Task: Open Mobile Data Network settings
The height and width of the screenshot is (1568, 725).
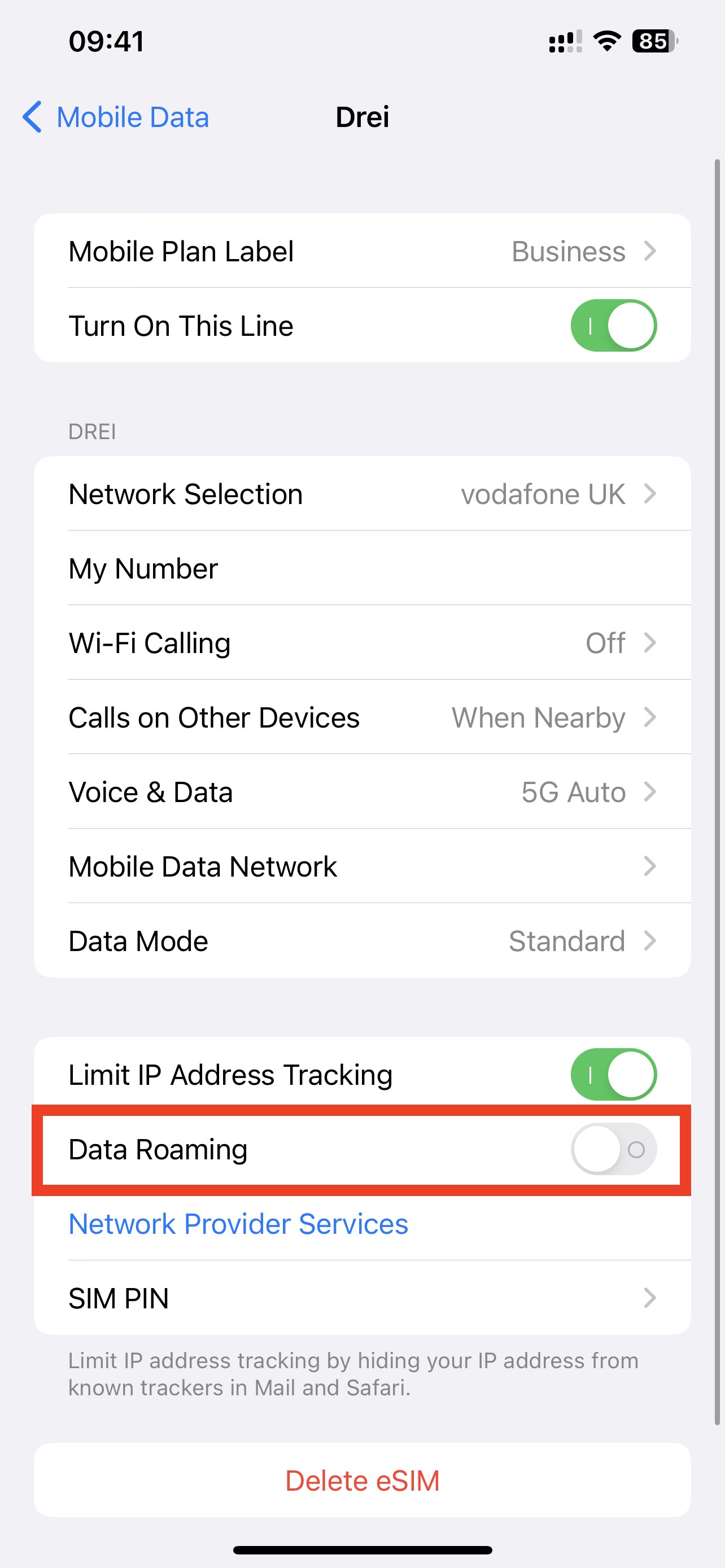Action: [x=362, y=866]
